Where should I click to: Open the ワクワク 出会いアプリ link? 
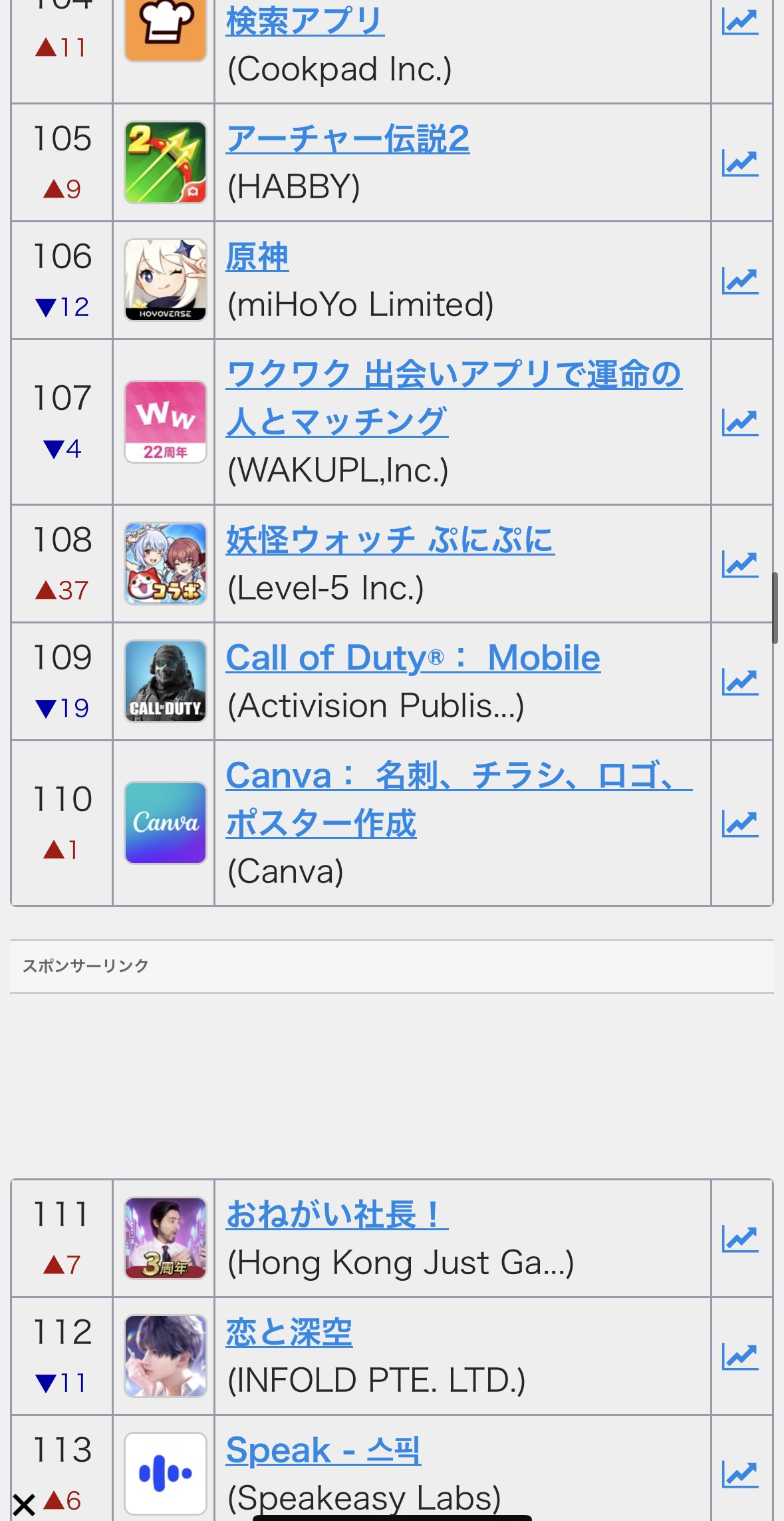point(454,375)
